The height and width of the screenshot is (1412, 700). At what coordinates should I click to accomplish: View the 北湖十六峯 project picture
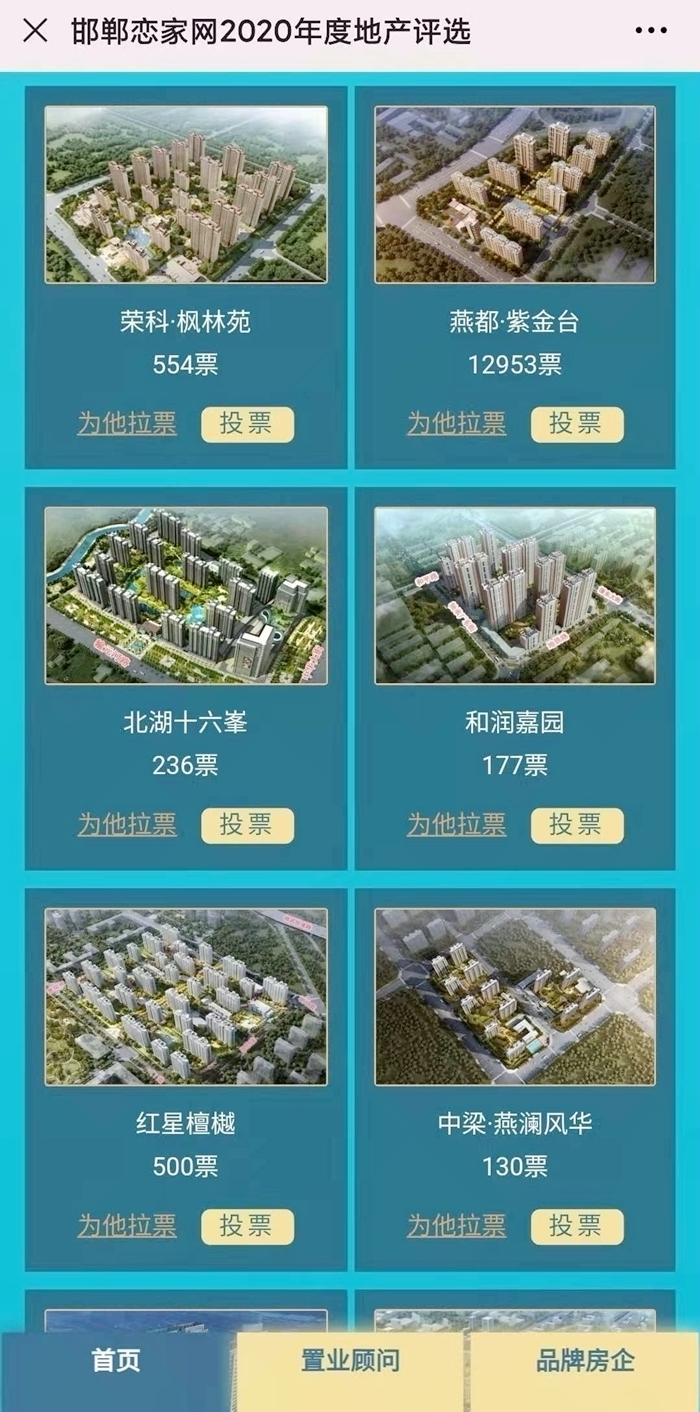click(x=186, y=595)
